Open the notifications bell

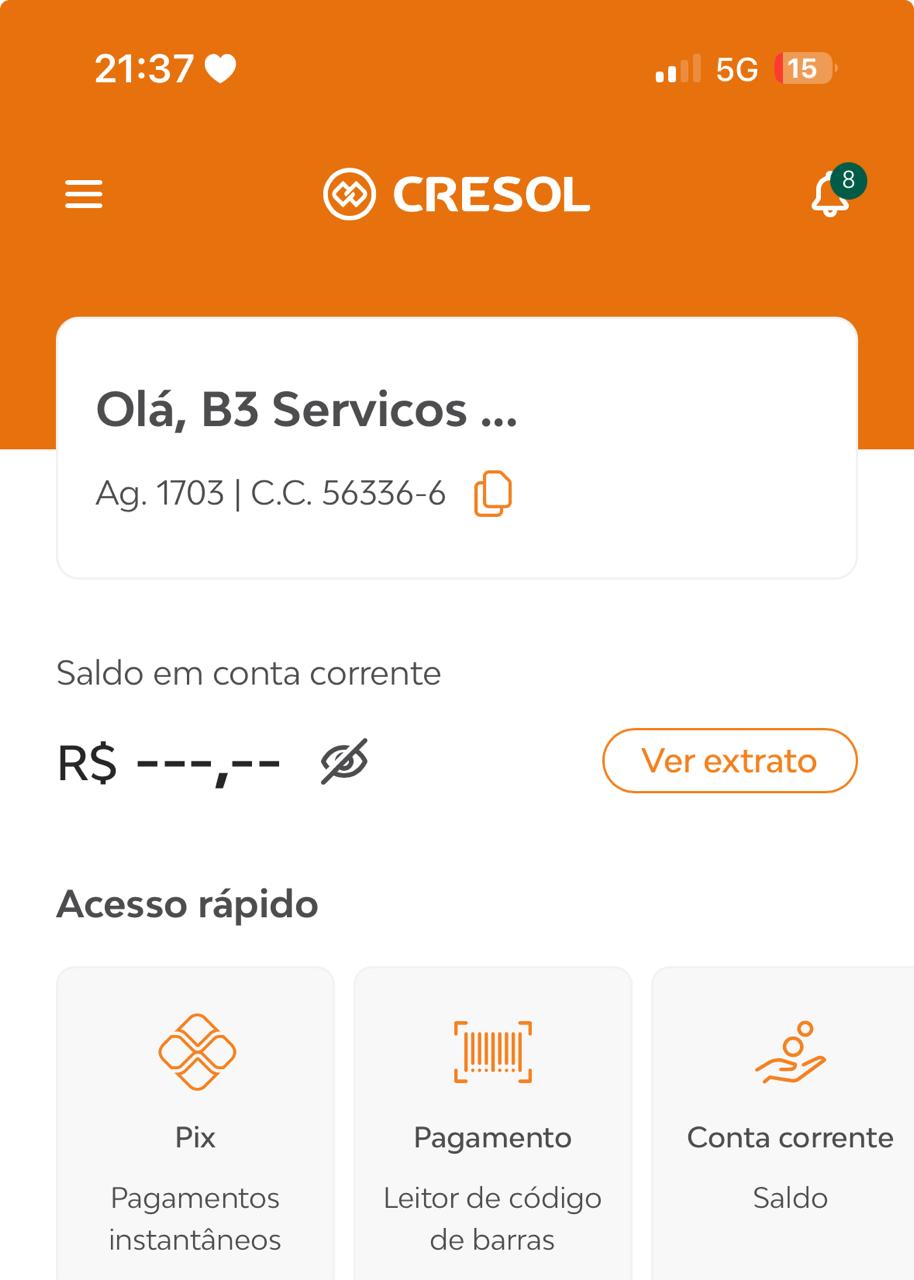pyautogui.click(x=830, y=194)
